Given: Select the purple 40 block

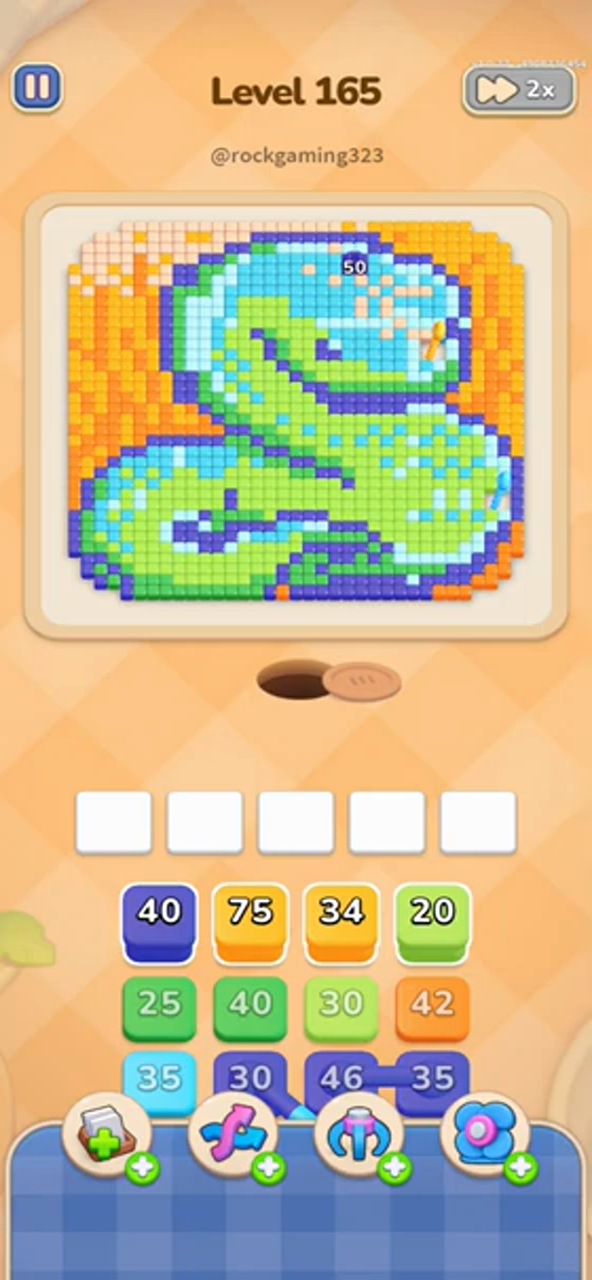Looking at the screenshot, I should [158, 922].
